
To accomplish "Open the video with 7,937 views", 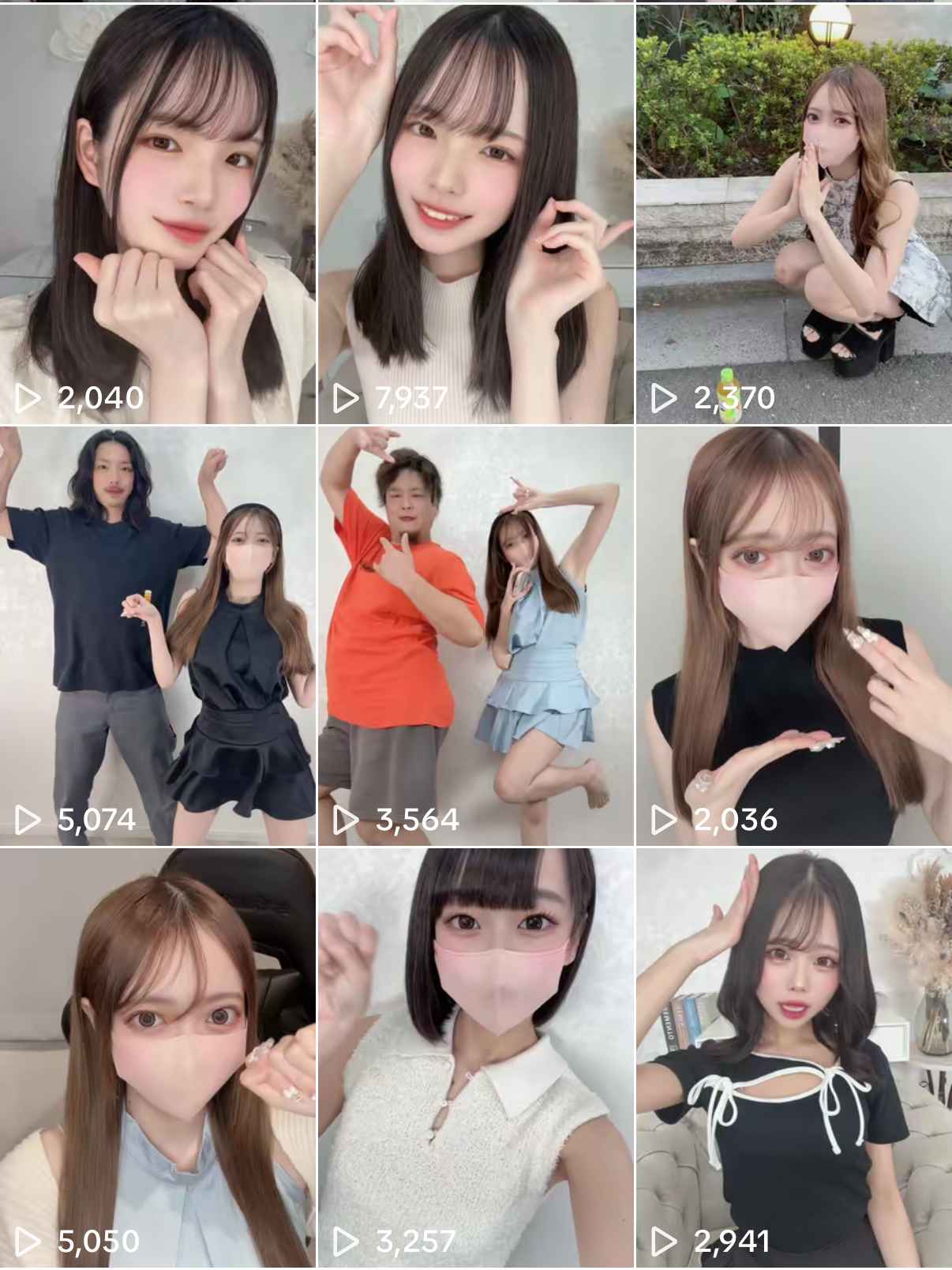I will (476, 213).
